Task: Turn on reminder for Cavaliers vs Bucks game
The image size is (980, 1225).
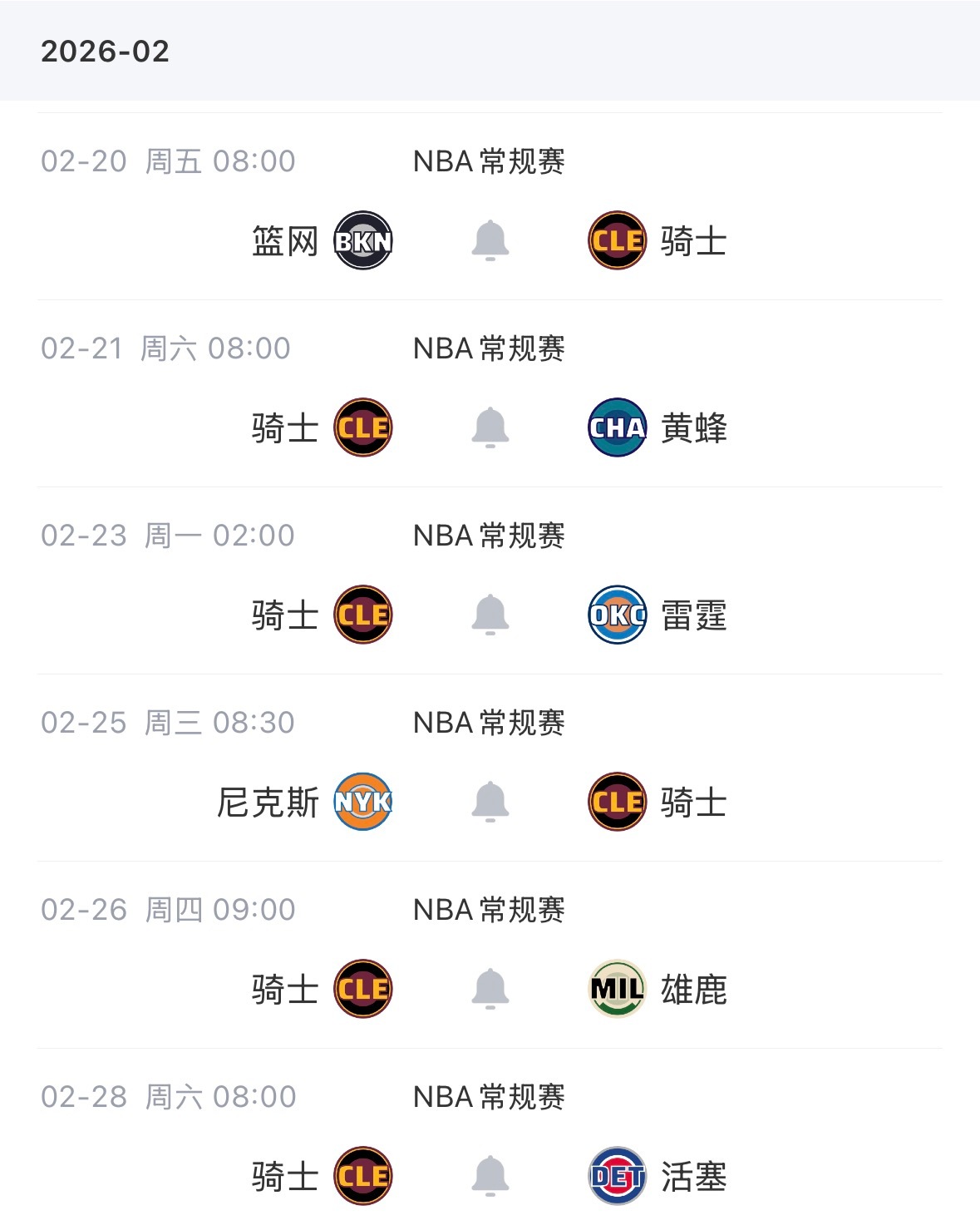Action: pyautogui.click(x=490, y=989)
